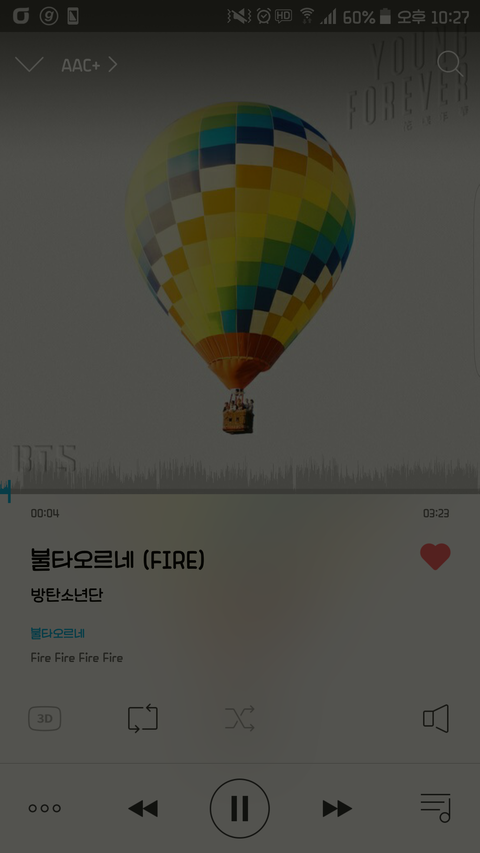
Task: Toggle the 3D sound effect
Action: 45,719
